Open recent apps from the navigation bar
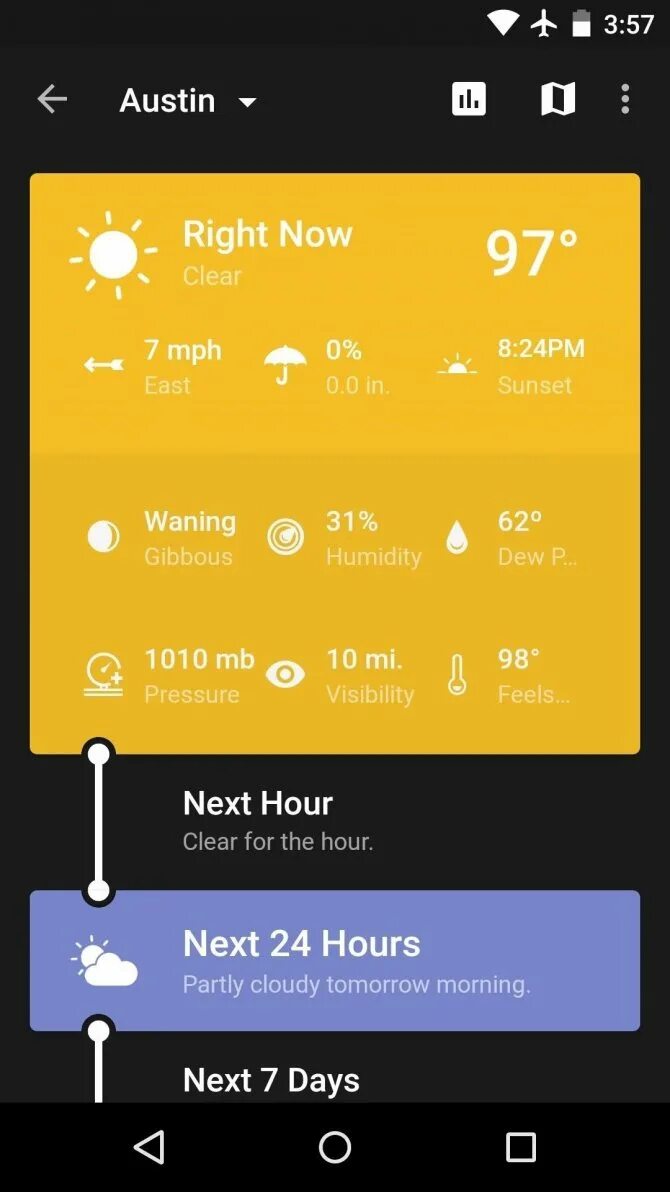 click(x=521, y=1147)
